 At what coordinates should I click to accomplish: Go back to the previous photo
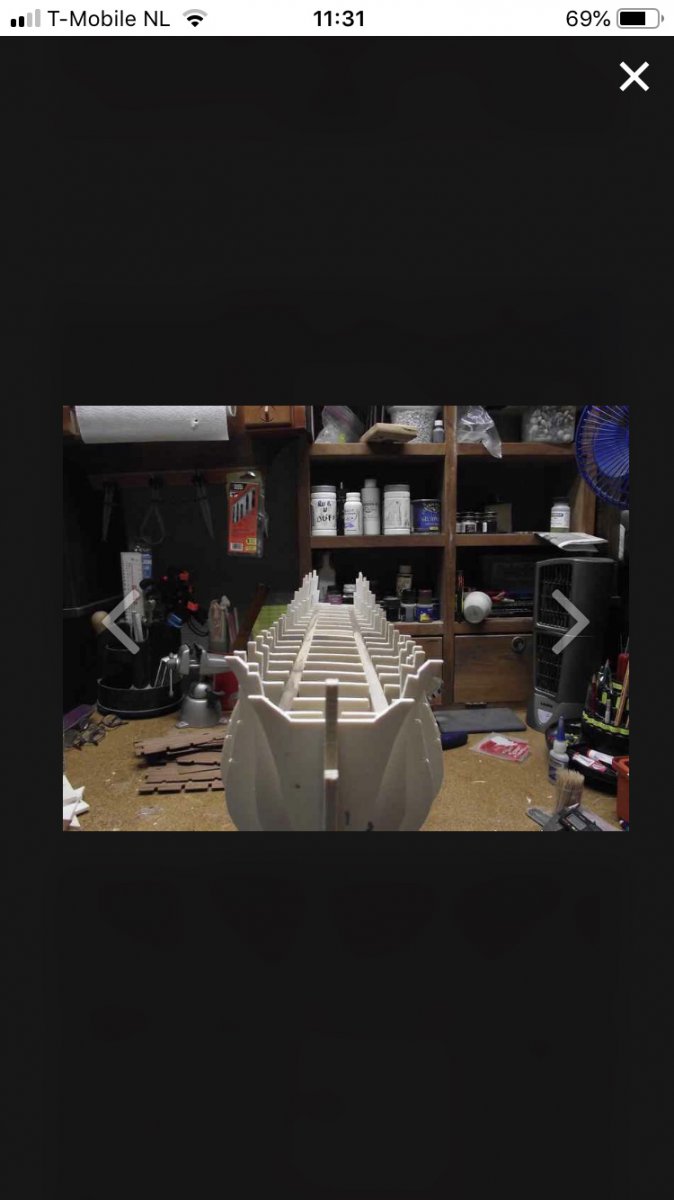(121, 621)
